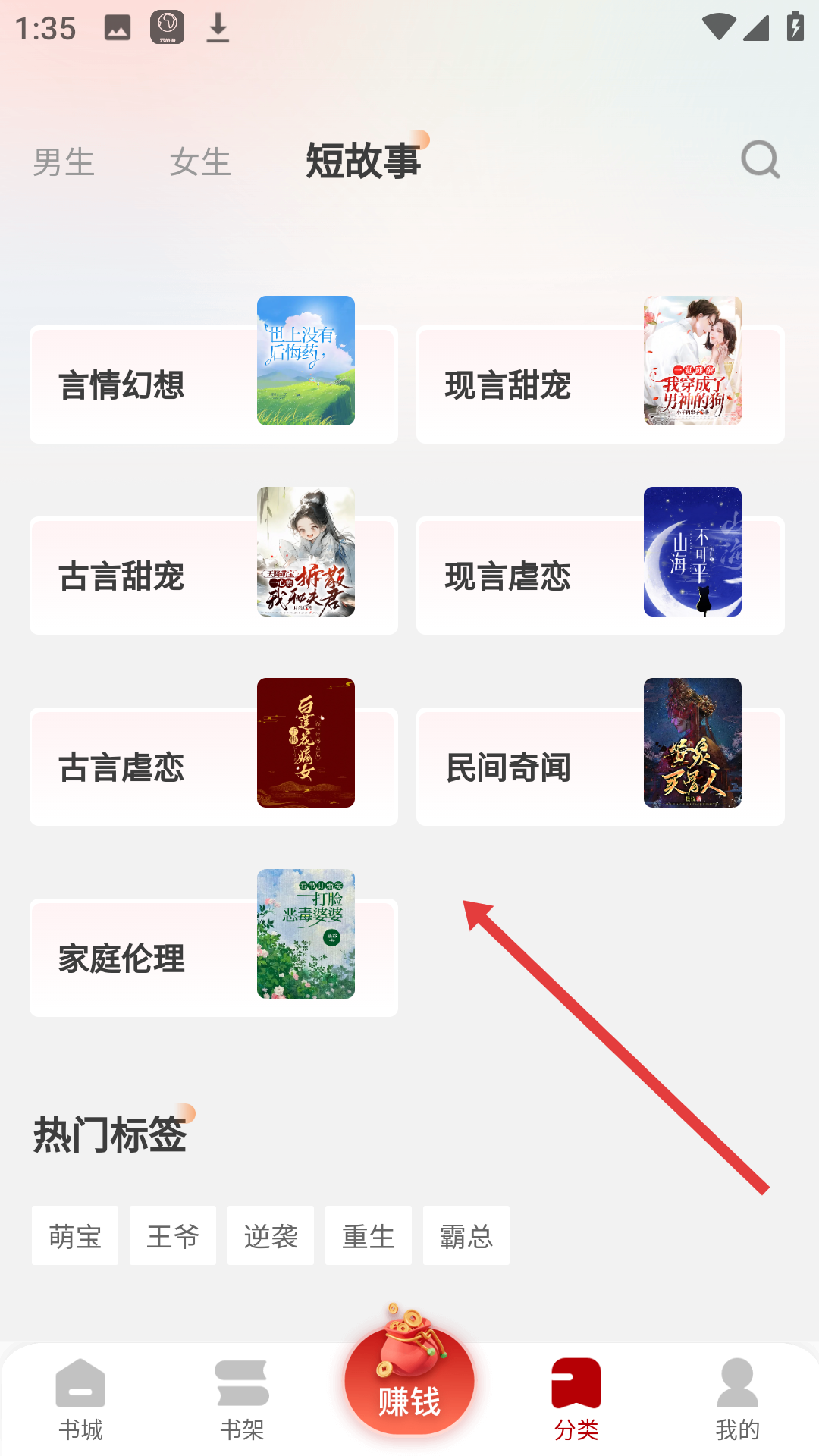Screen dimensions: 819x1456
Task: Open the 我的 profile tab
Action: 737,1400
